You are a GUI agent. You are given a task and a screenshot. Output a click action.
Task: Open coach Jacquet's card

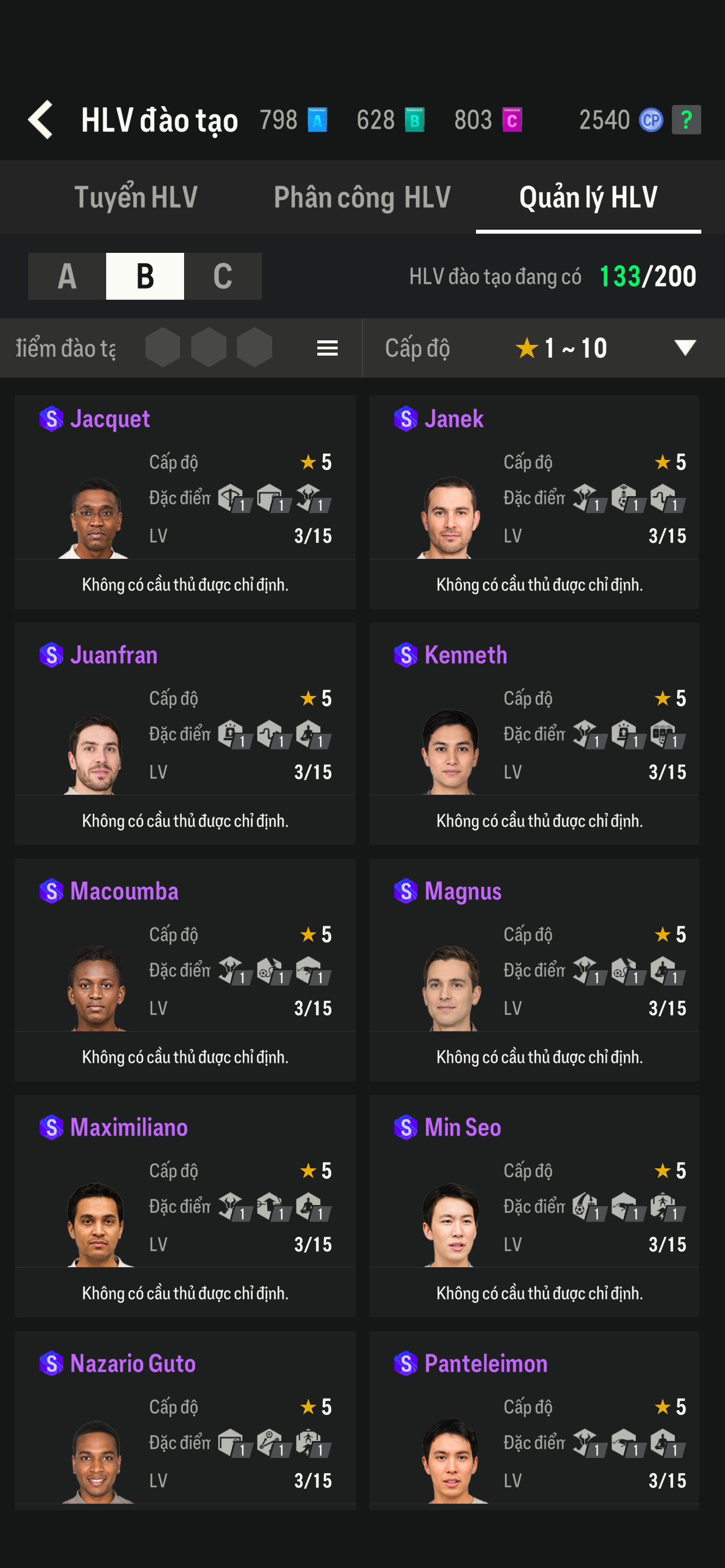point(185,502)
